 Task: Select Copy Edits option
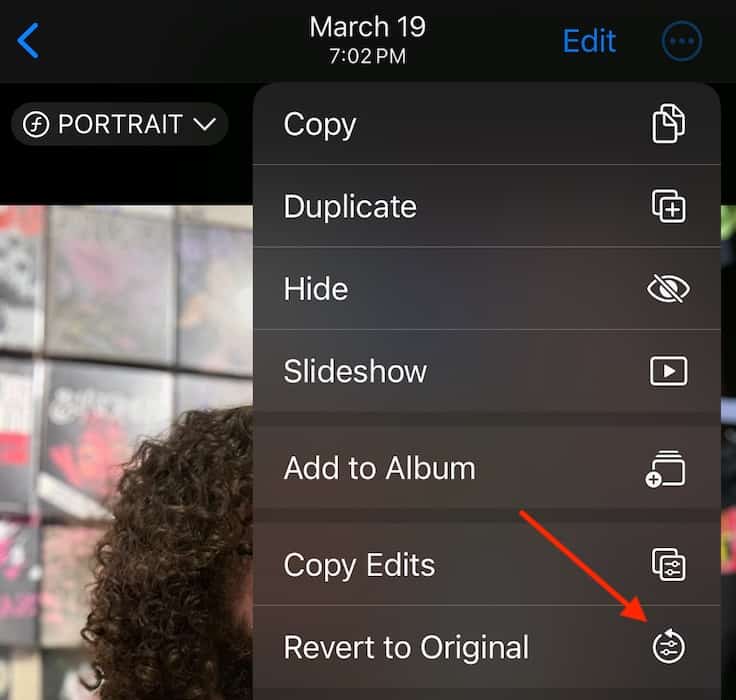click(486, 564)
